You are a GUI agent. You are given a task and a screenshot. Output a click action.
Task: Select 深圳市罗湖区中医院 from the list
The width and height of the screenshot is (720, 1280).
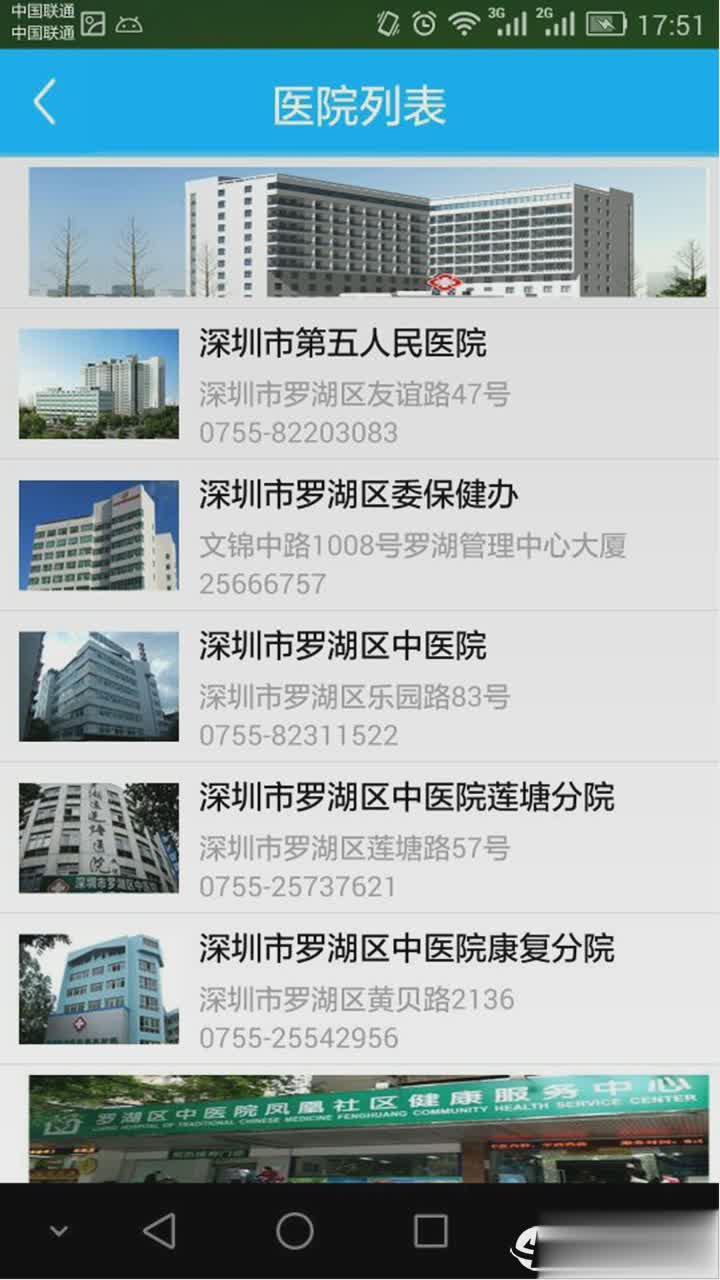pyautogui.click(x=360, y=688)
